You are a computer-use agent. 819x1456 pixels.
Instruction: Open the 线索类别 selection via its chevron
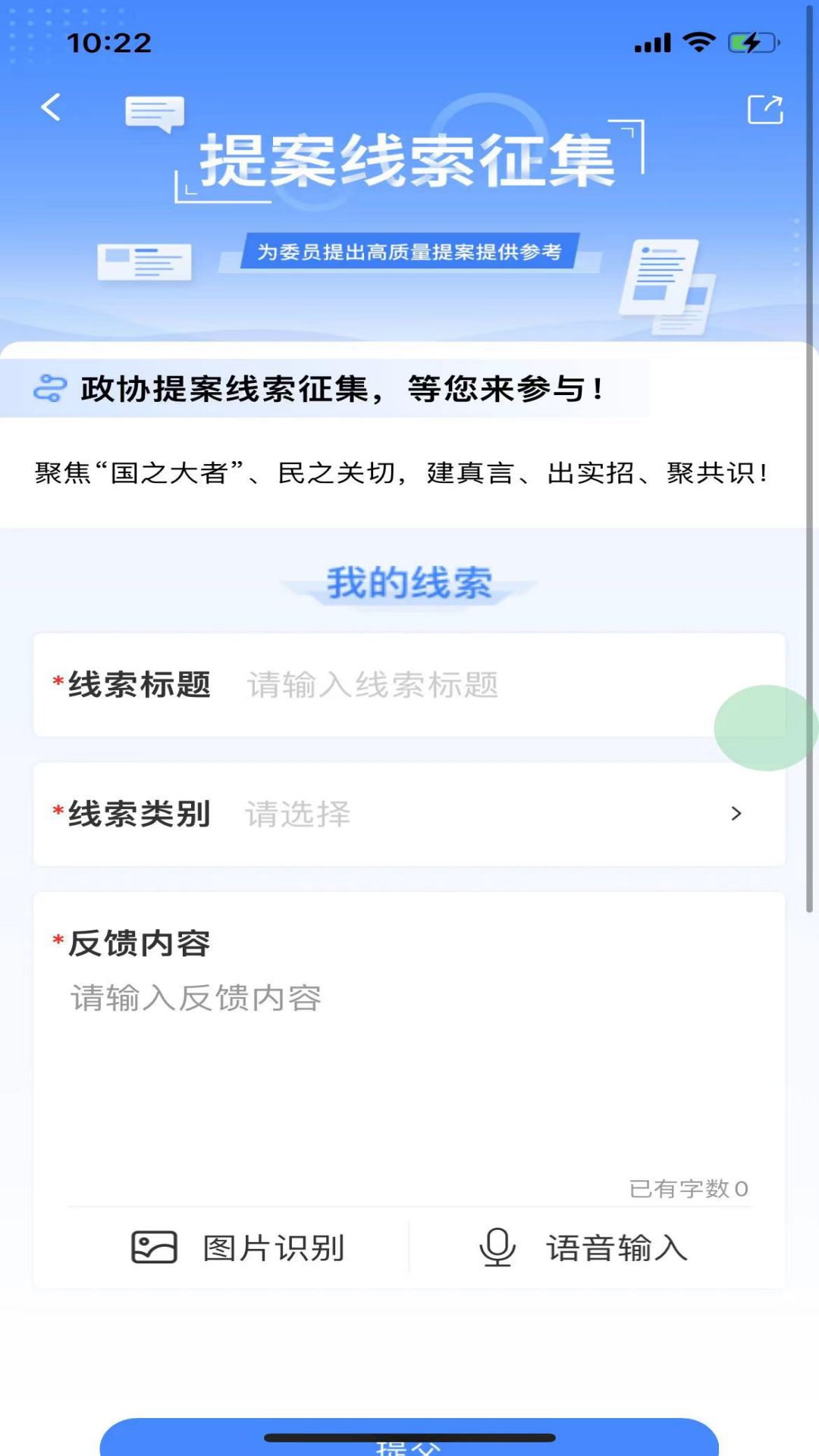click(734, 814)
